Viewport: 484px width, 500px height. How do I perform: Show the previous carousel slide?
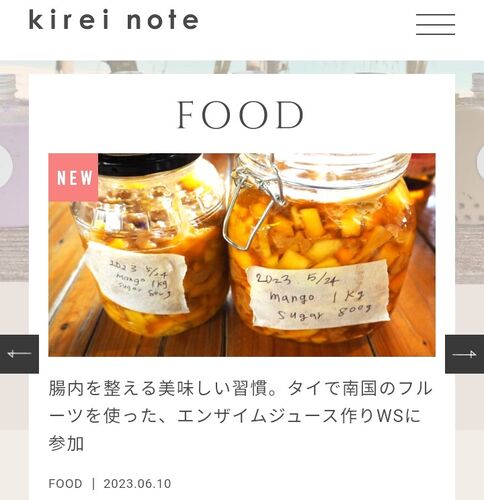19,354
